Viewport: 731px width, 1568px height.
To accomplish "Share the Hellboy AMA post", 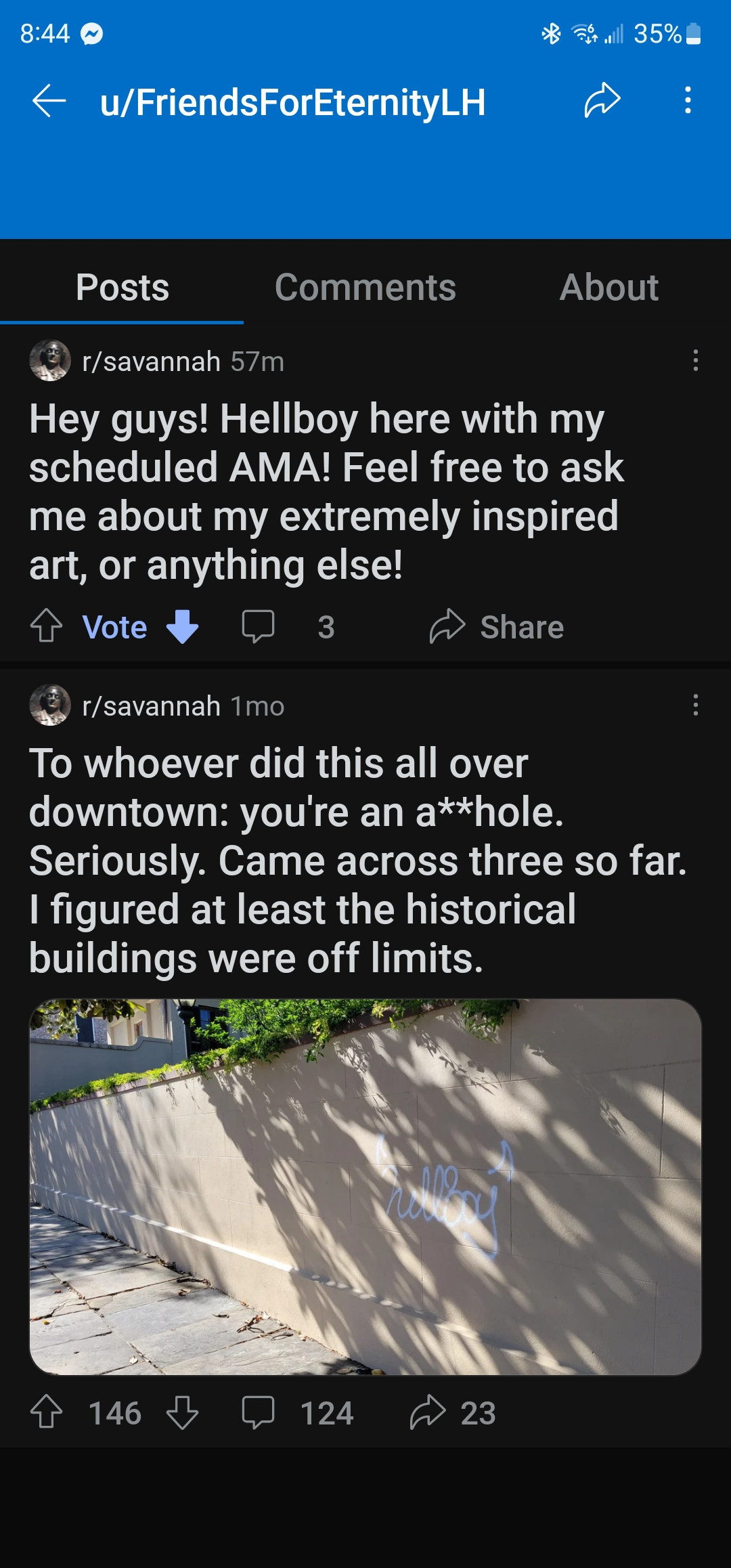I will click(x=497, y=627).
